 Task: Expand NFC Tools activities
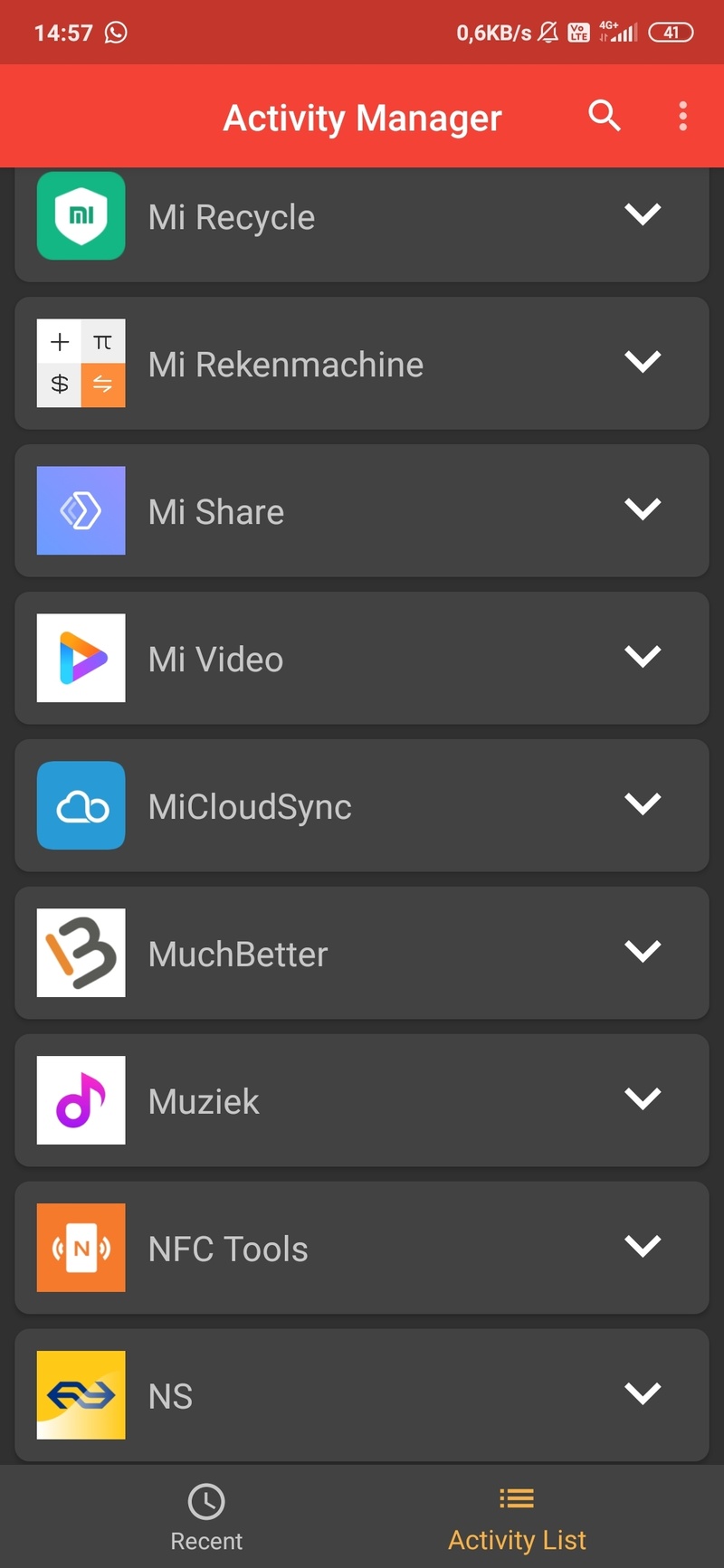tap(643, 1248)
